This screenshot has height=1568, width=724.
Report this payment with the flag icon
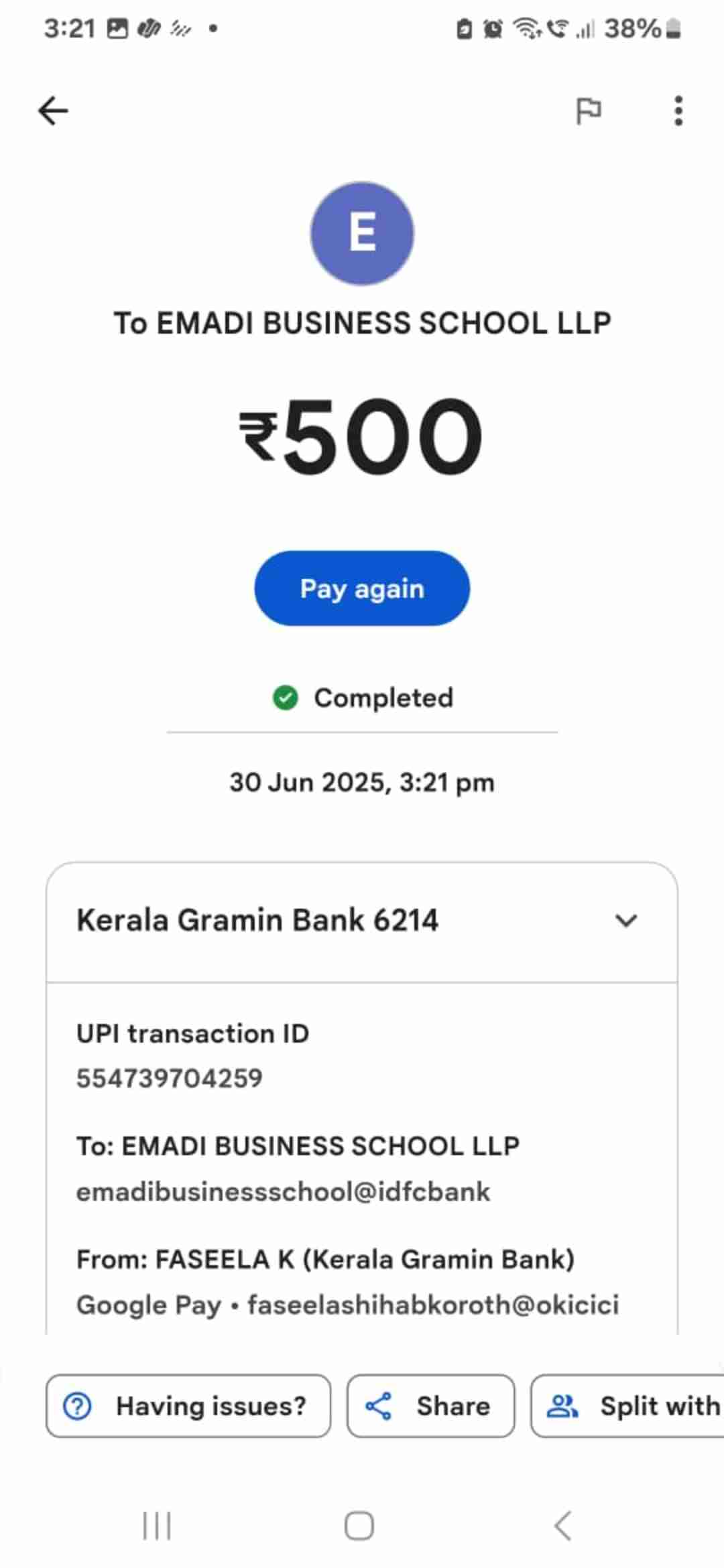589,111
